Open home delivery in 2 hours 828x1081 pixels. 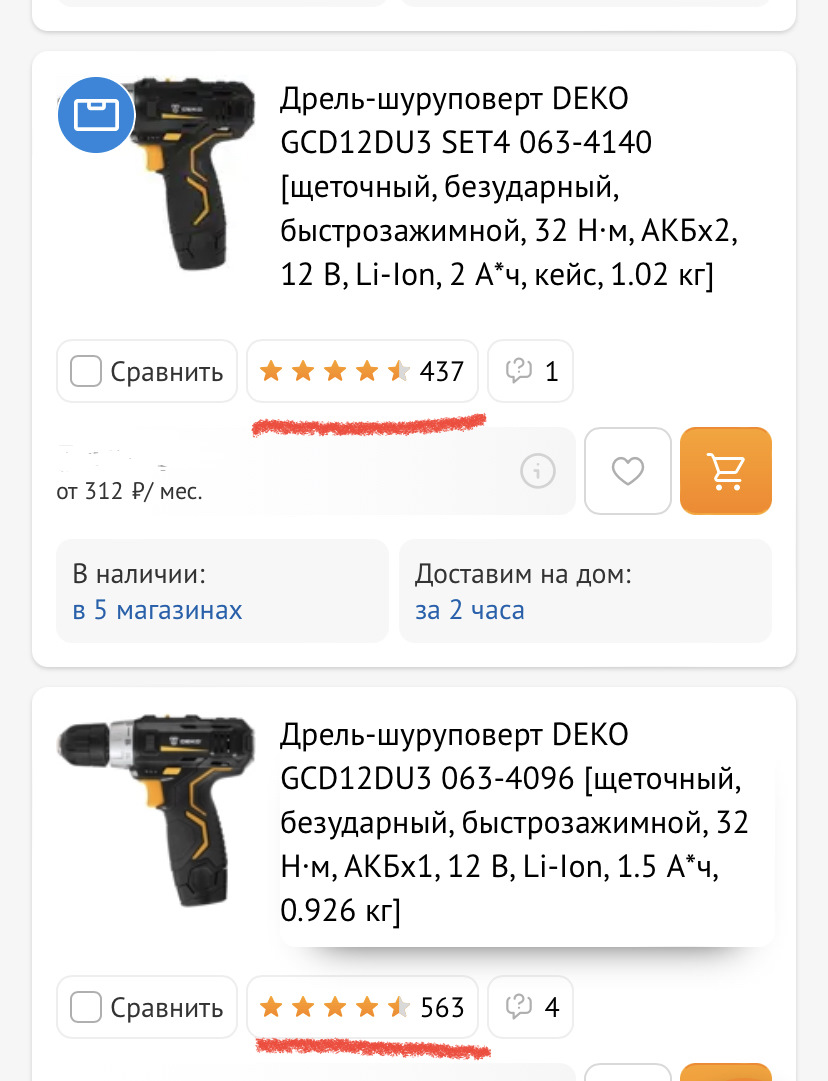click(x=469, y=610)
